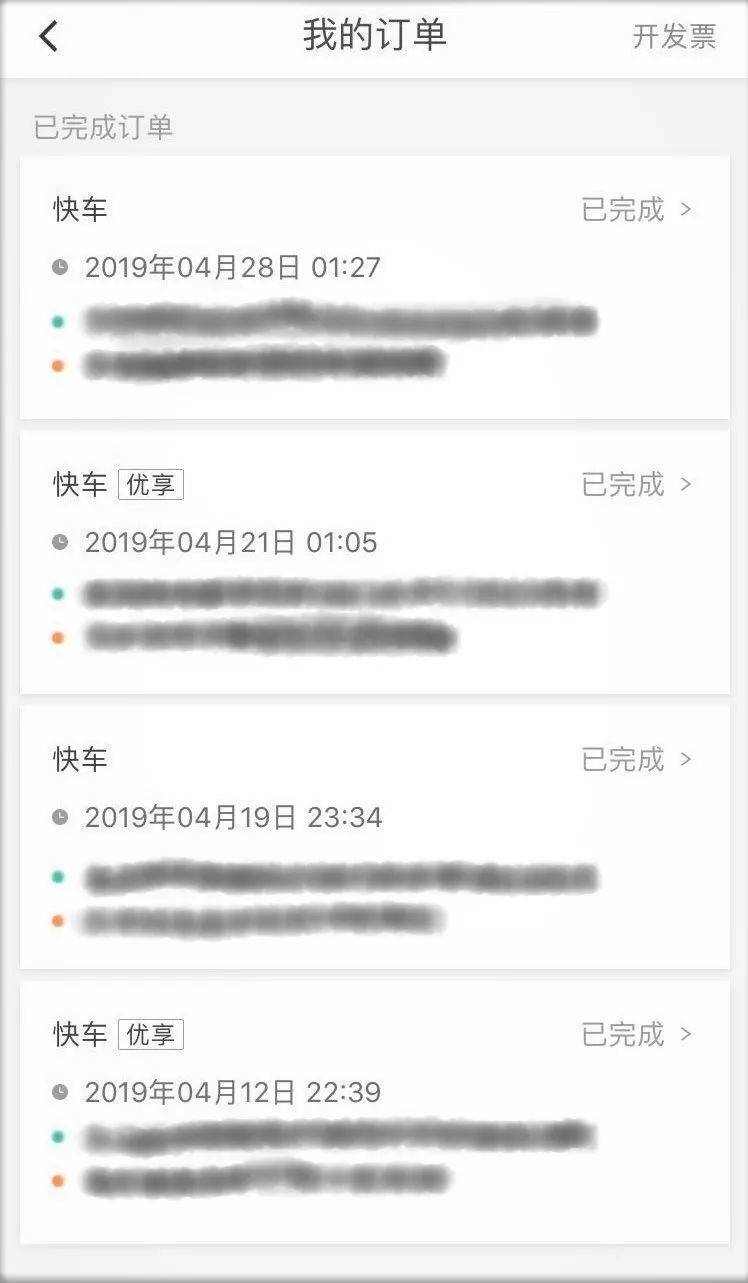View the 优享 order from 2019年04月21日 01:05
This screenshot has height=1283, width=748.
tap(374, 562)
